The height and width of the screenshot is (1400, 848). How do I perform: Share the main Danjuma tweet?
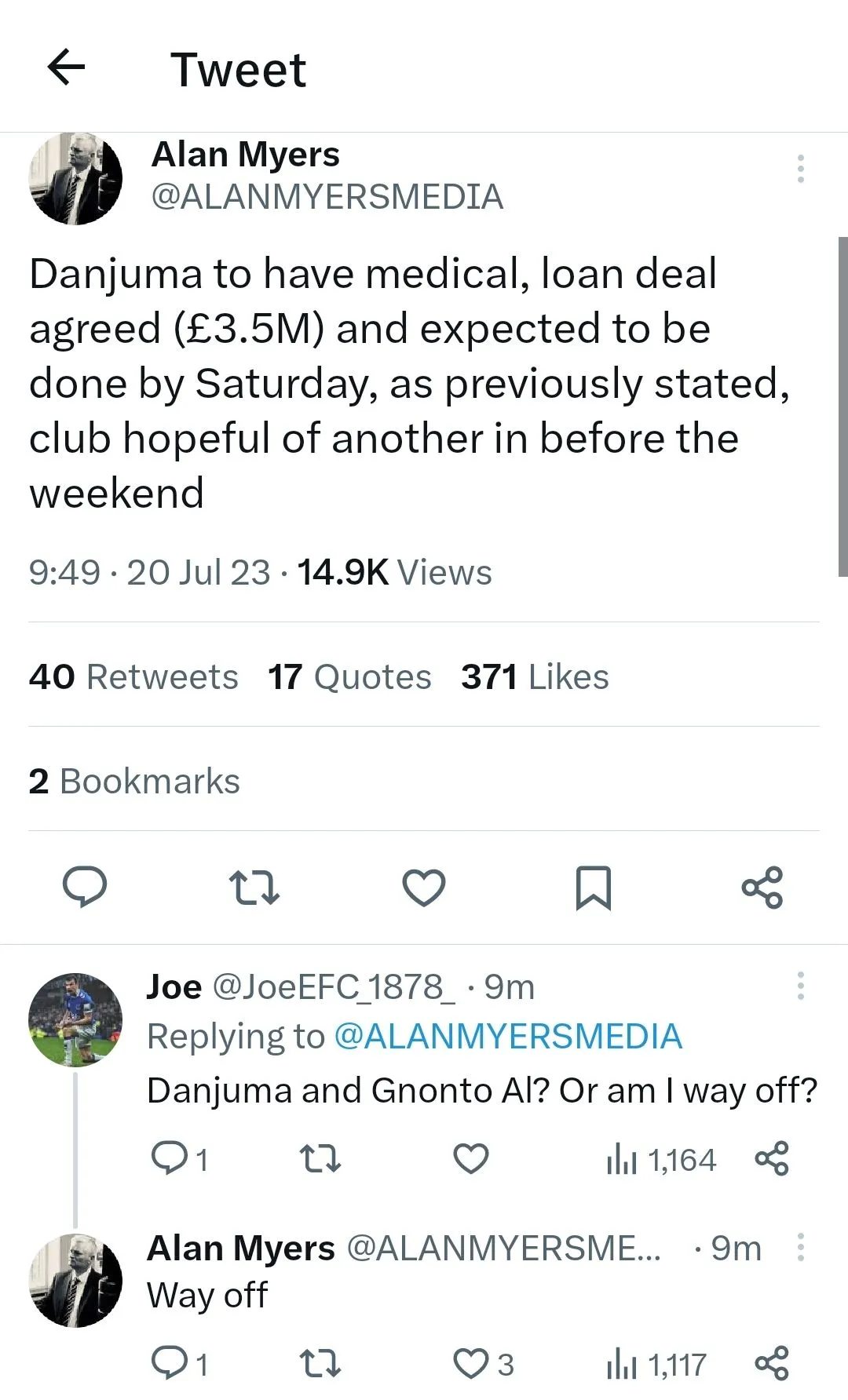tap(762, 888)
